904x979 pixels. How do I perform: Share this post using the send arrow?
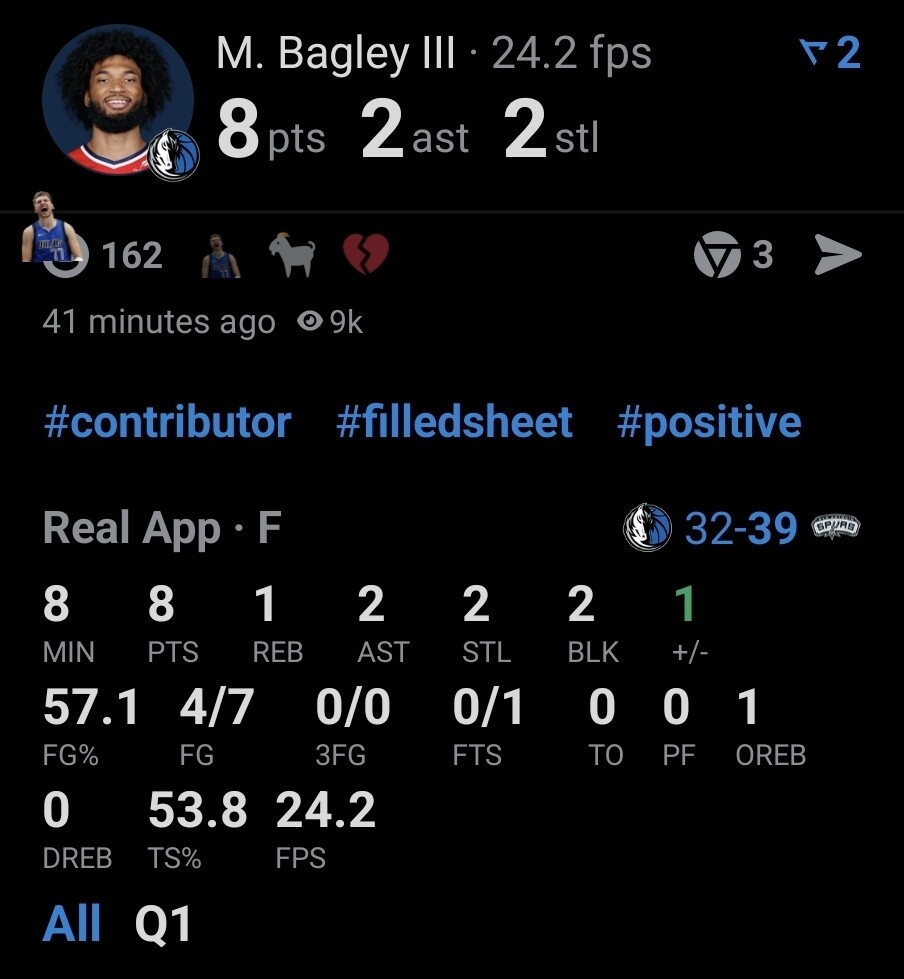pyautogui.click(x=838, y=256)
